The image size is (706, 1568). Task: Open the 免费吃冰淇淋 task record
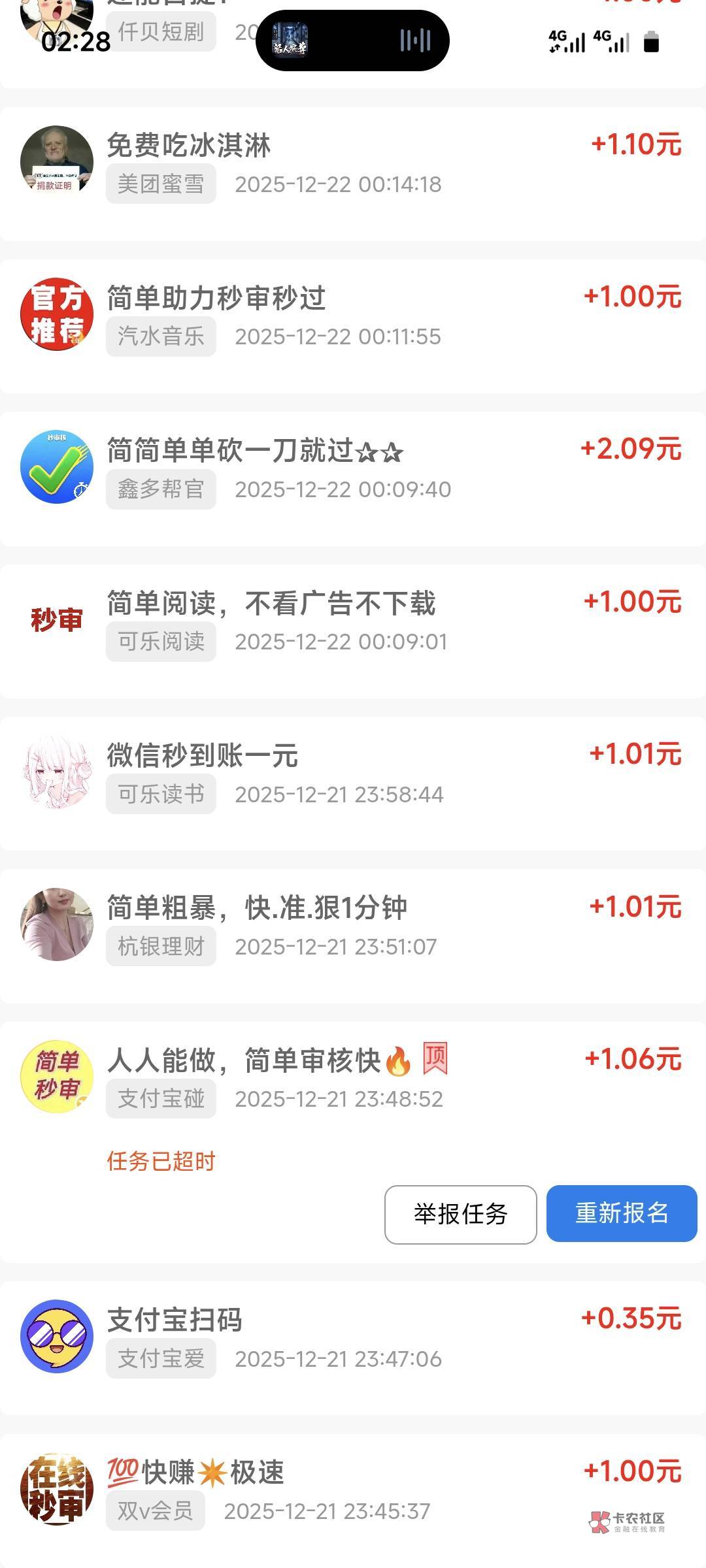188,146
